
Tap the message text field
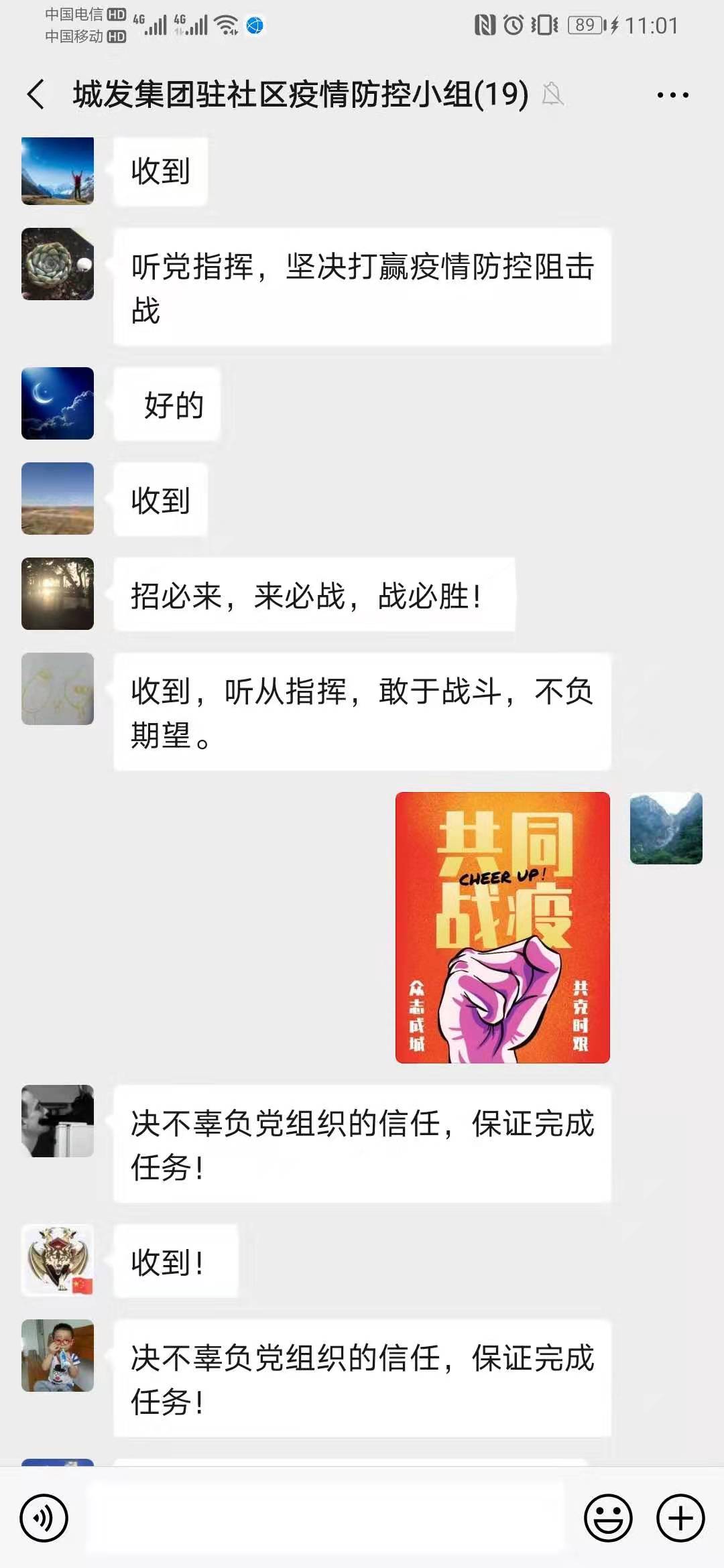pyautogui.click(x=325, y=1518)
